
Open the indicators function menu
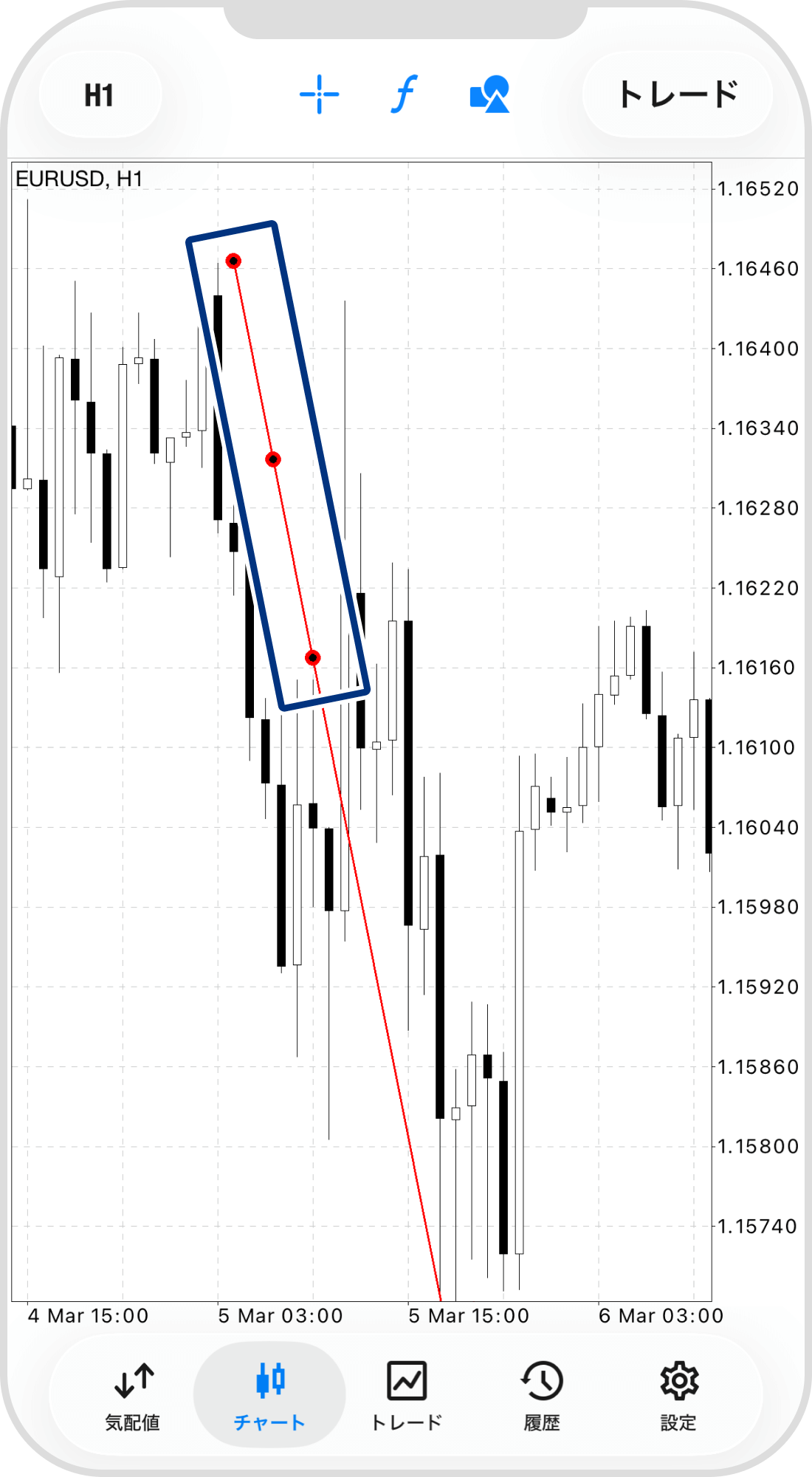click(x=404, y=95)
